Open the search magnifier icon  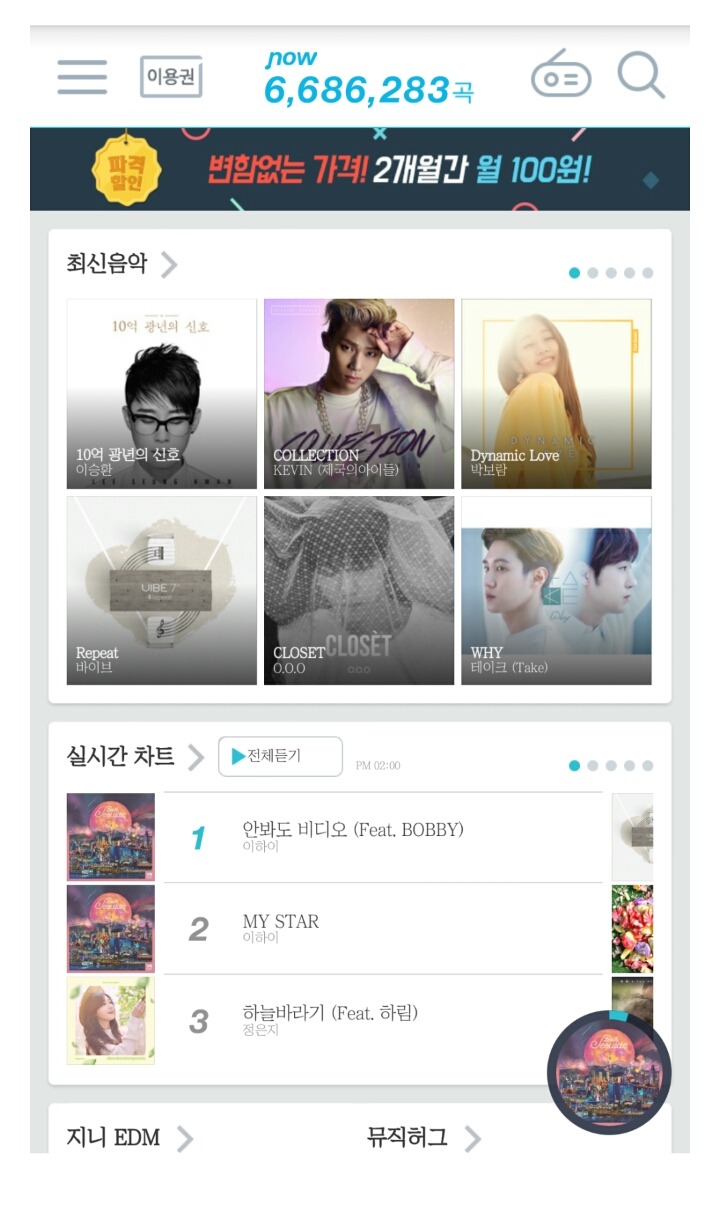(641, 76)
